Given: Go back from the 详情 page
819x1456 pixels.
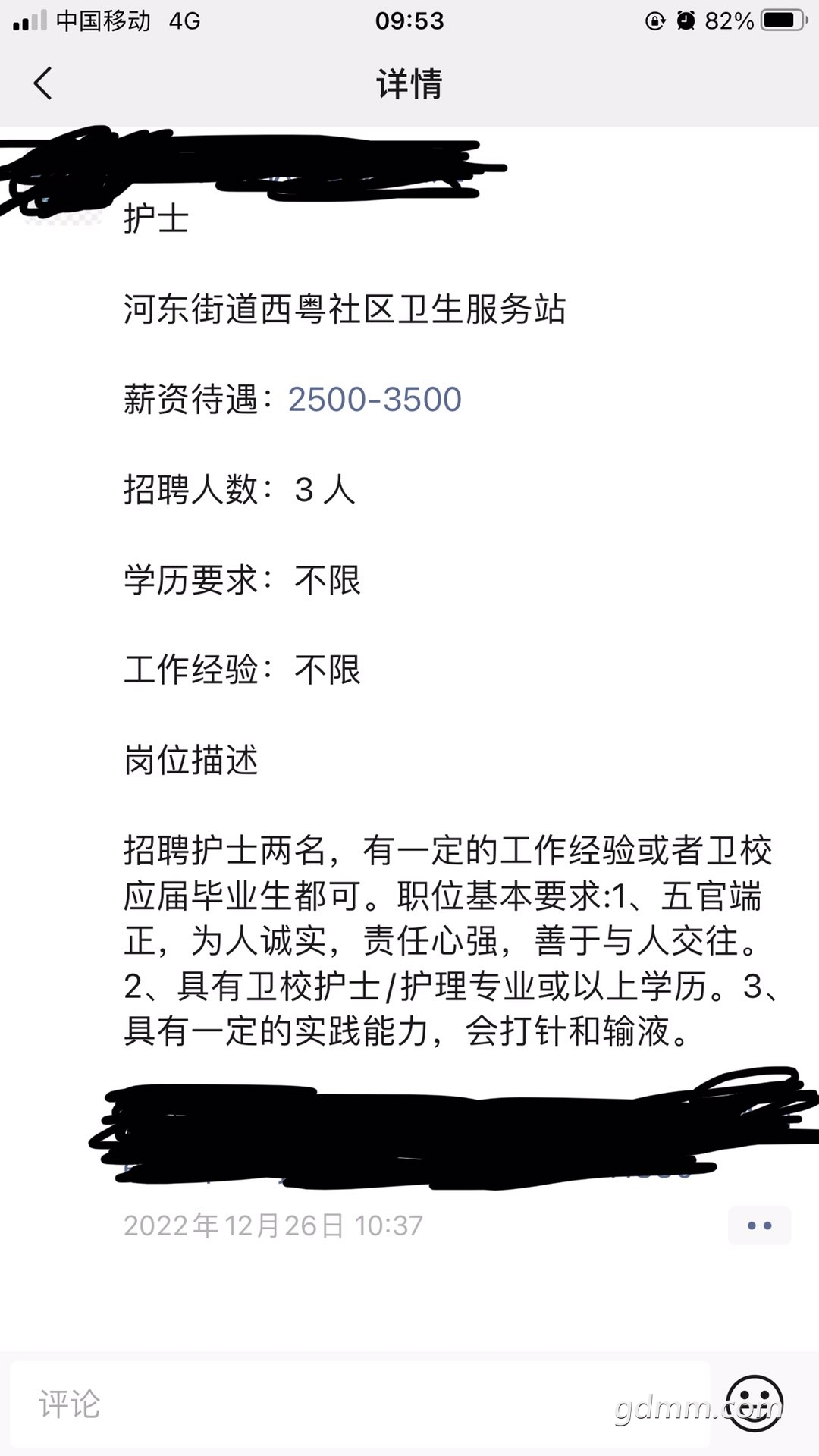Looking at the screenshot, I should coord(42,83).
